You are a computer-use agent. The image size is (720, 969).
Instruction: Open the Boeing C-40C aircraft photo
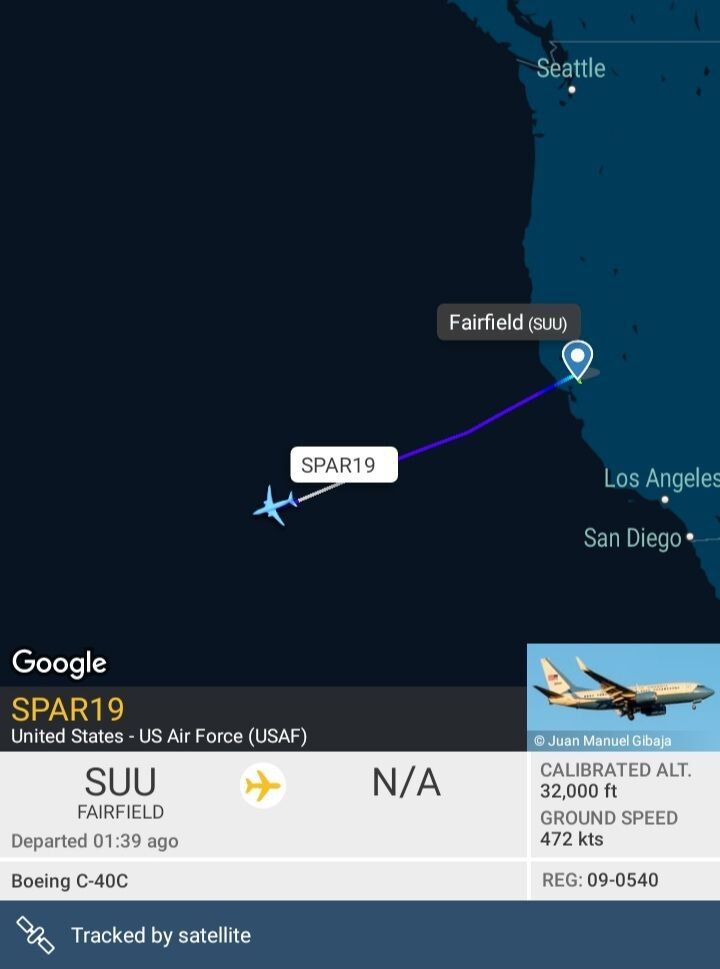tap(623, 696)
